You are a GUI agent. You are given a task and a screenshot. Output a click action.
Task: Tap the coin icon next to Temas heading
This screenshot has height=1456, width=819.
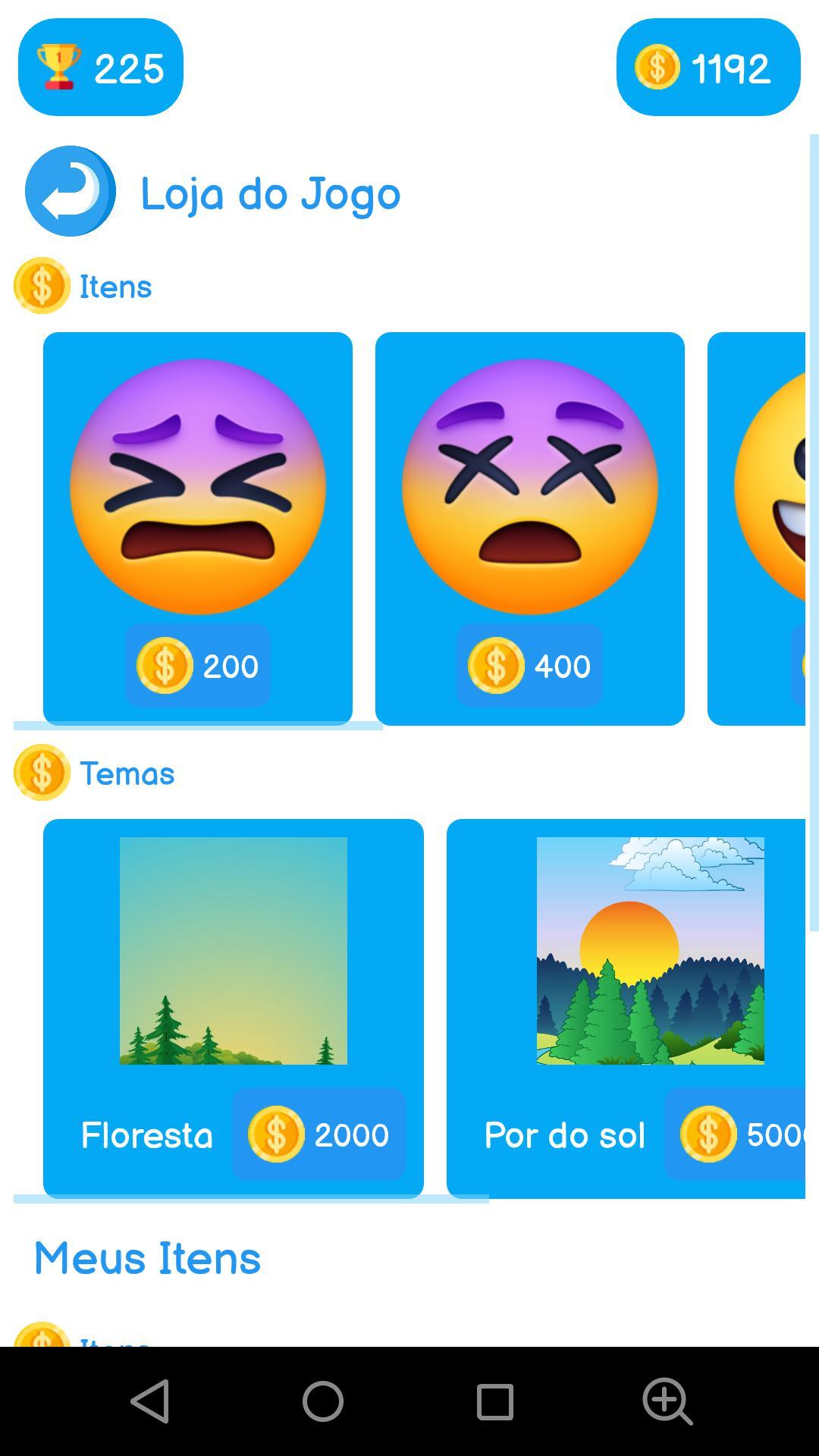(42, 773)
